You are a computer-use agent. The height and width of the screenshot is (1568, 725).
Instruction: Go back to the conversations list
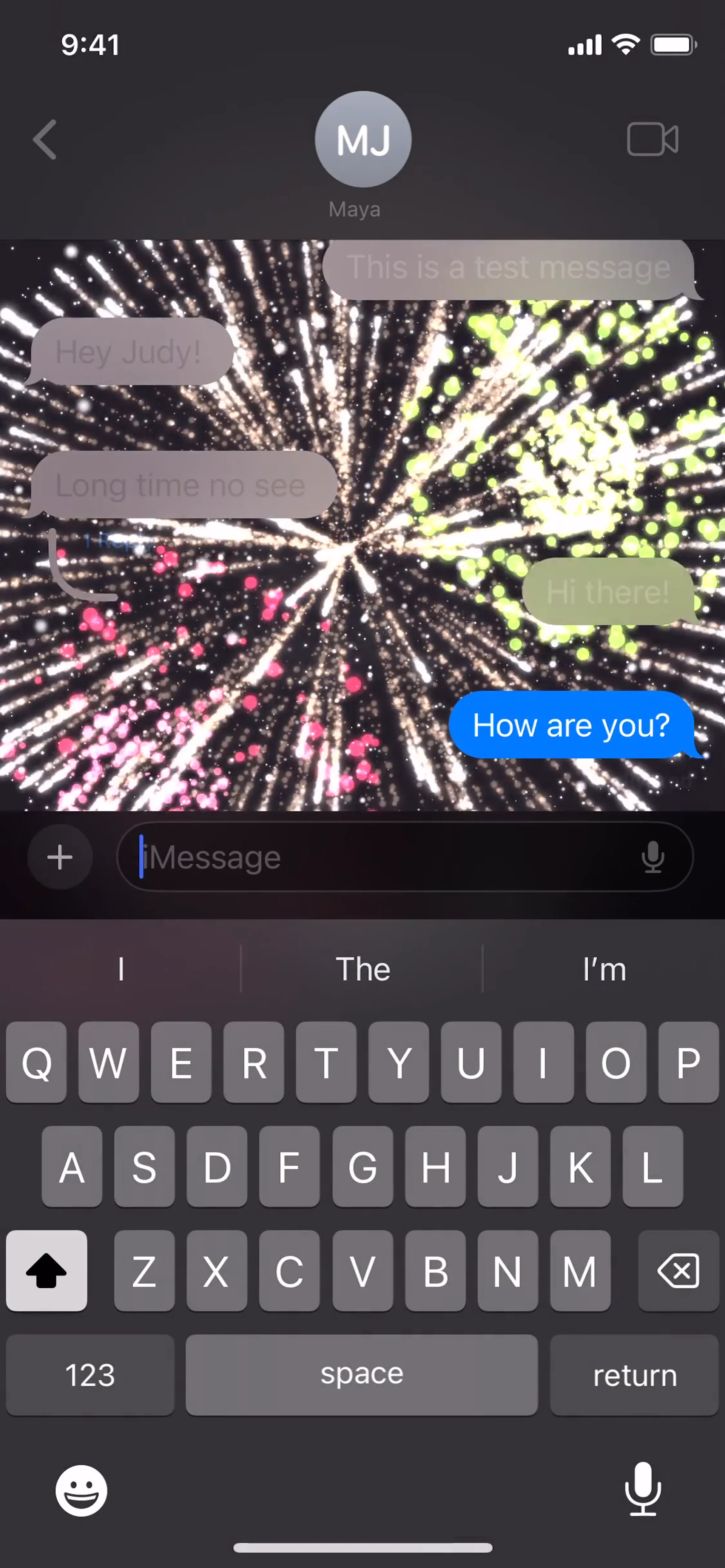[45, 139]
